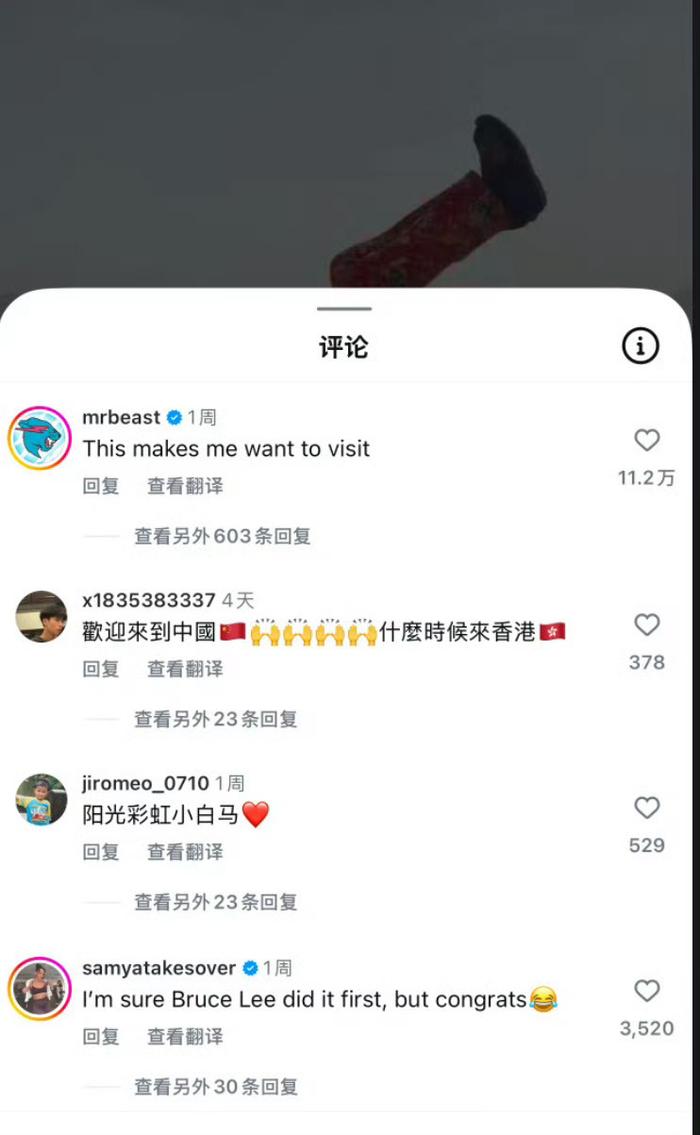This screenshot has height=1135, width=700.
Task: Reply to mrbeast's comment
Action: click(x=101, y=486)
